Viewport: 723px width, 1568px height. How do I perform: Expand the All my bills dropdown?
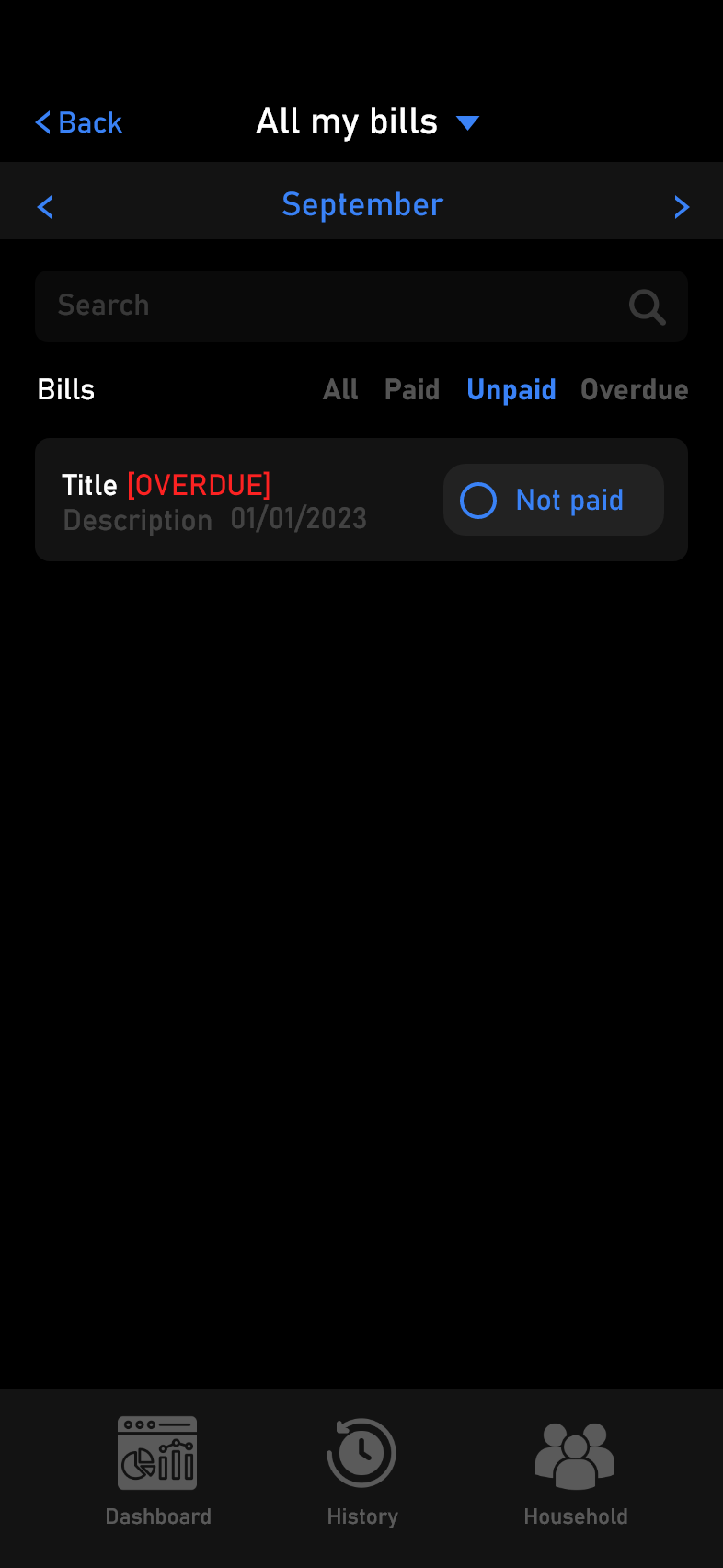coord(368,121)
